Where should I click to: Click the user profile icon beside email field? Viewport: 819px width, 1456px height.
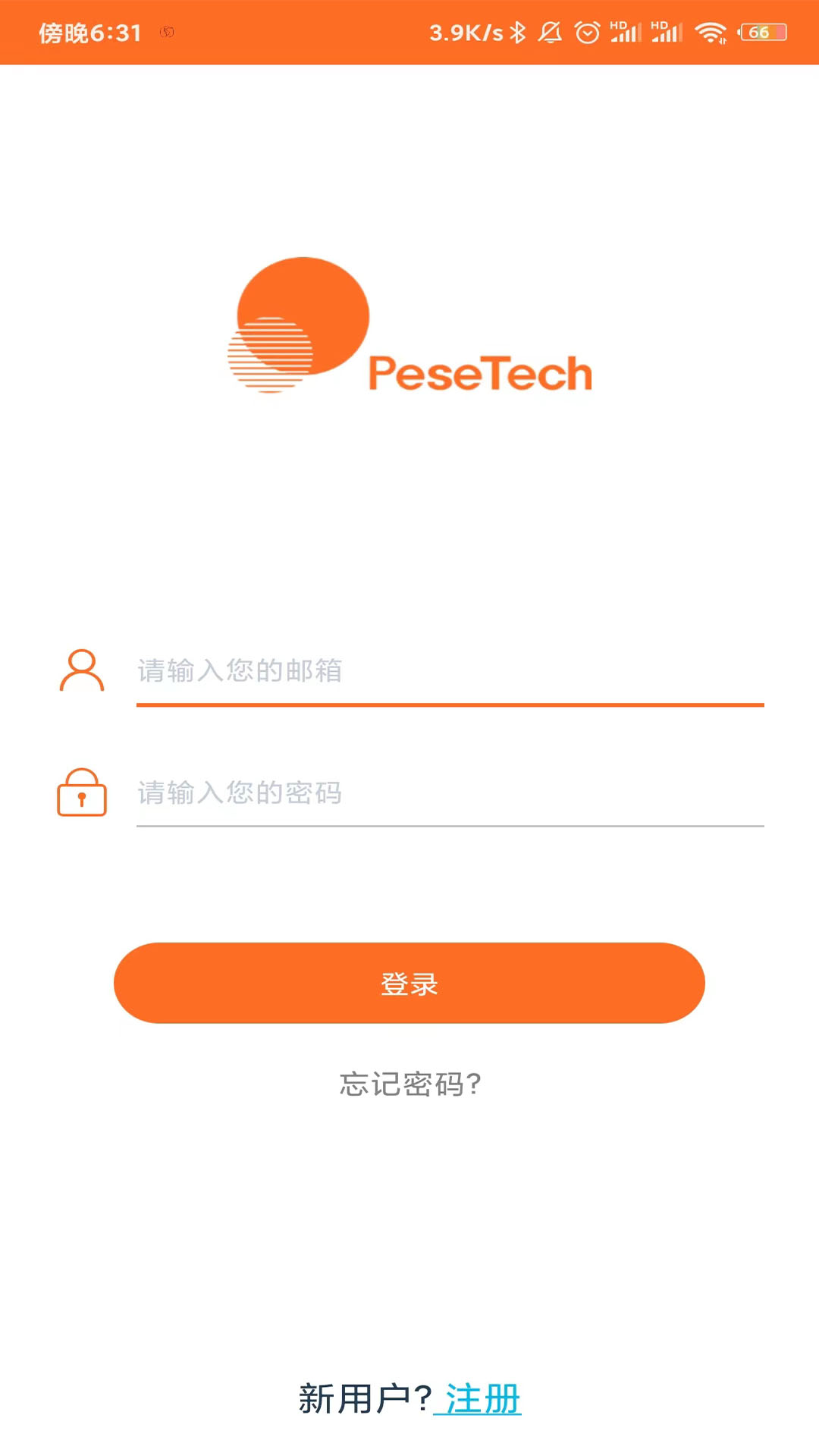(x=82, y=670)
